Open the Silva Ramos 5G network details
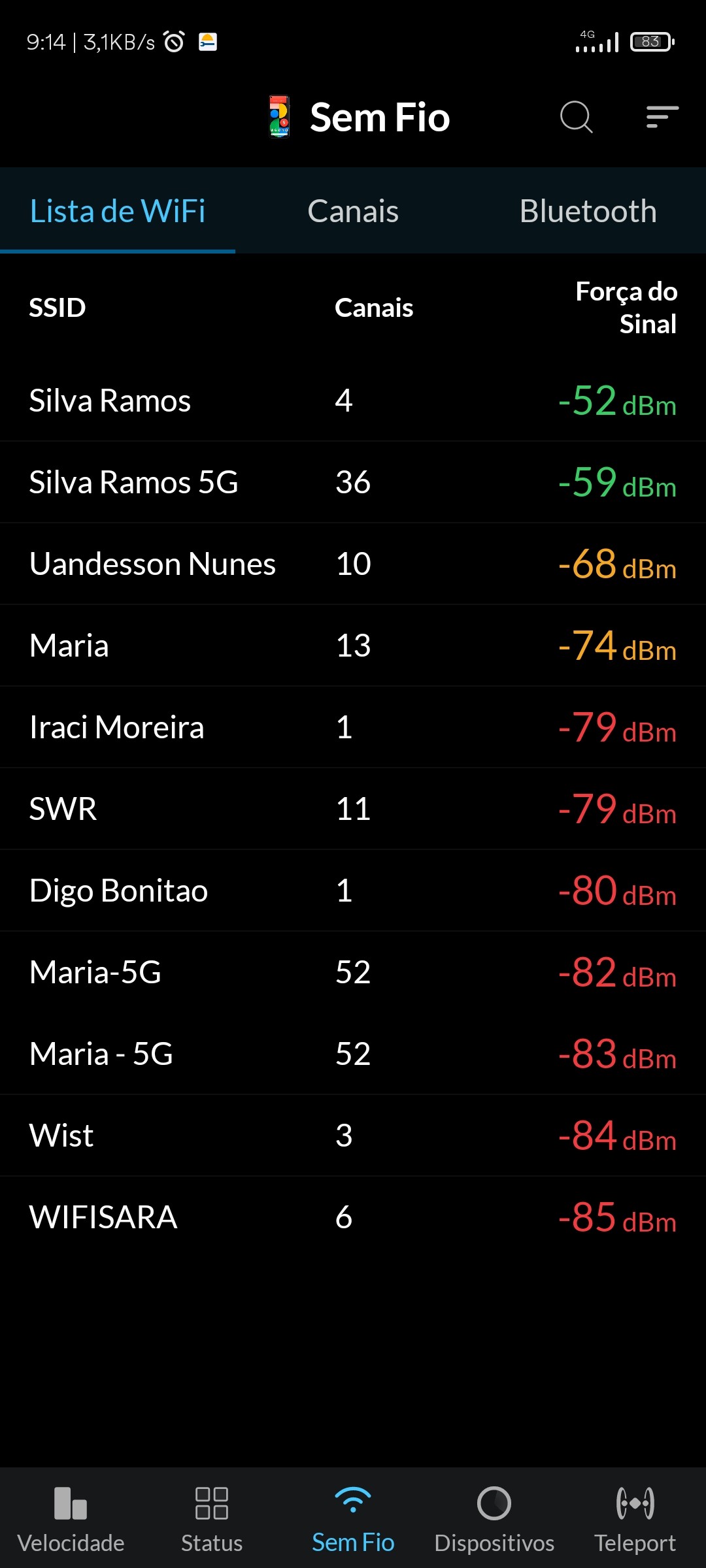The height and width of the screenshot is (1568, 706). coord(353,482)
